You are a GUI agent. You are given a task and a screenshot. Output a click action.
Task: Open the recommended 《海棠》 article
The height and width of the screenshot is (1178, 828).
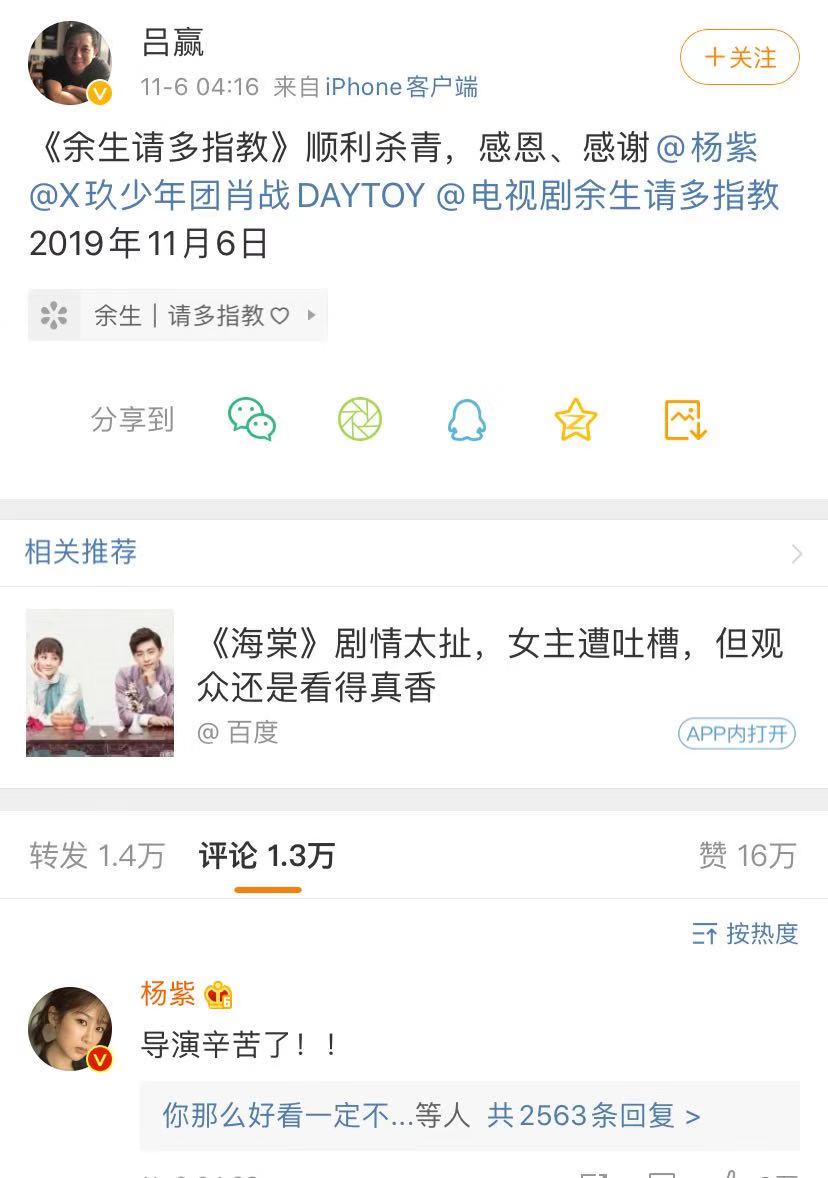490,664
